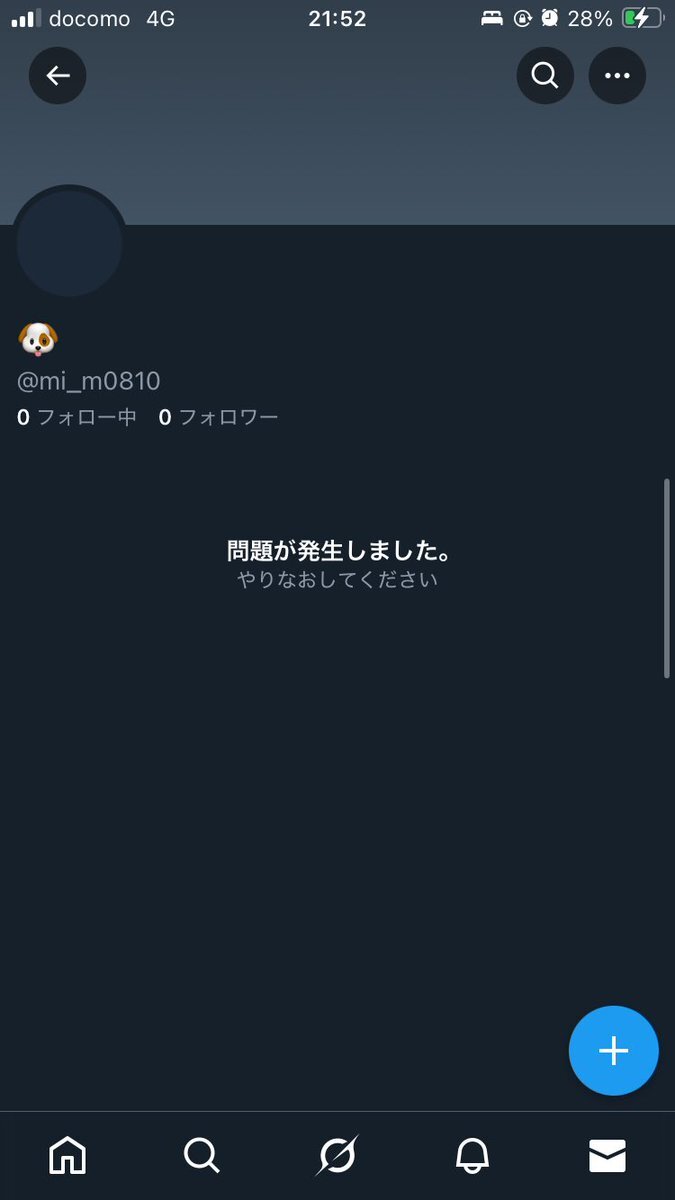The height and width of the screenshot is (1200, 675).
Task: Go back using the arrow button
Action: [x=57, y=76]
